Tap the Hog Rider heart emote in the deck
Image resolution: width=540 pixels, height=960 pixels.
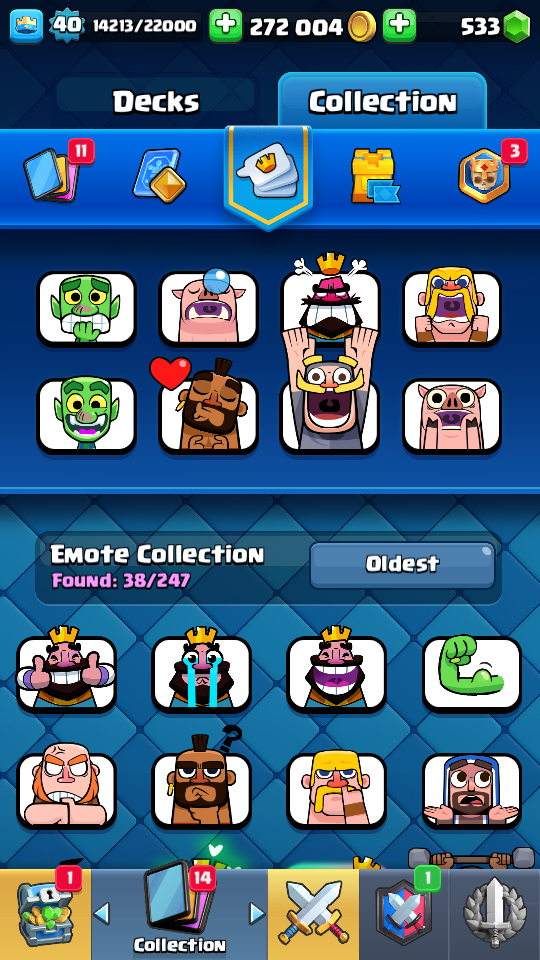(208, 407)
